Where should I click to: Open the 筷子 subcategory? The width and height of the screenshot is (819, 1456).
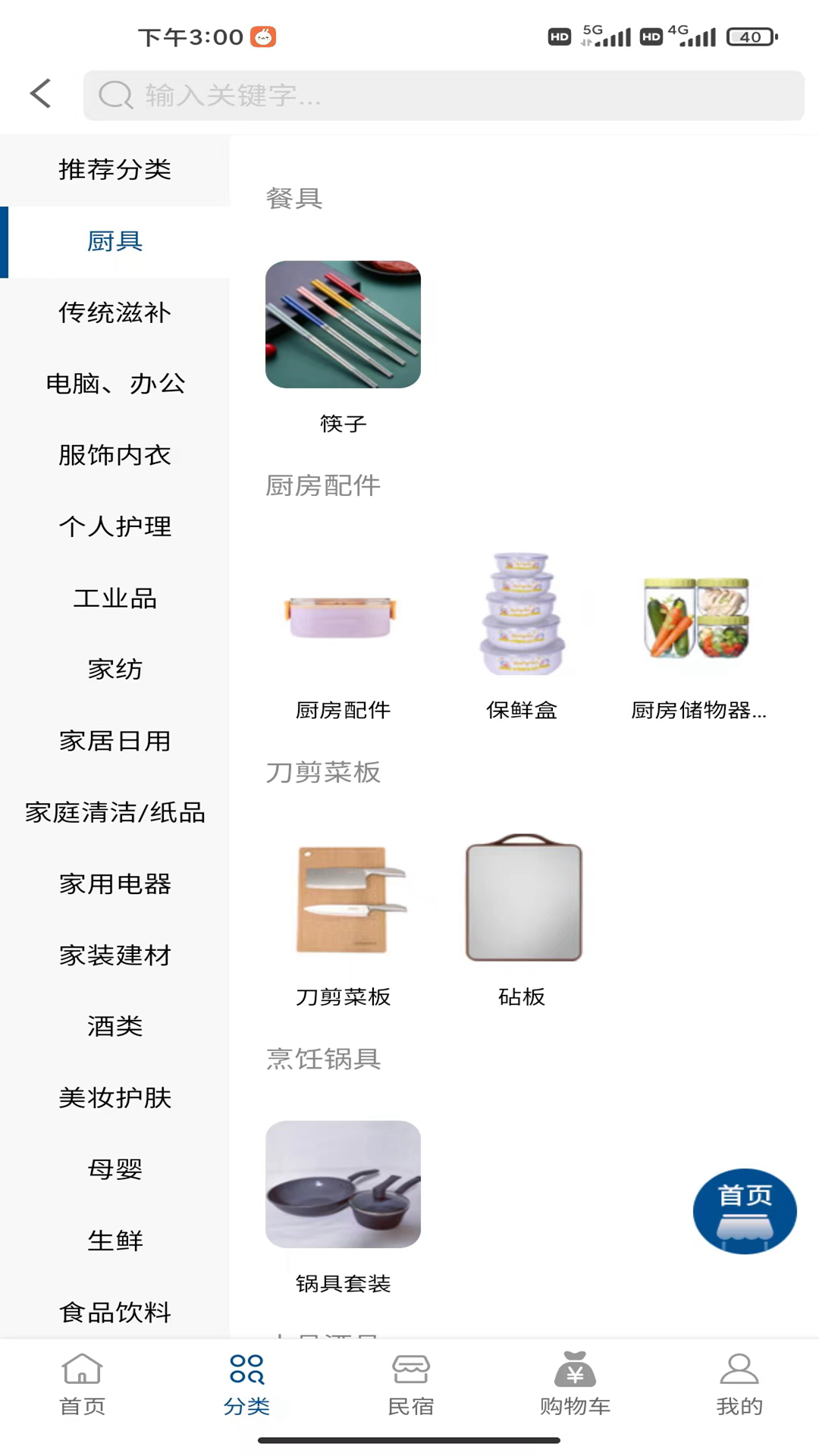(343, 325)
